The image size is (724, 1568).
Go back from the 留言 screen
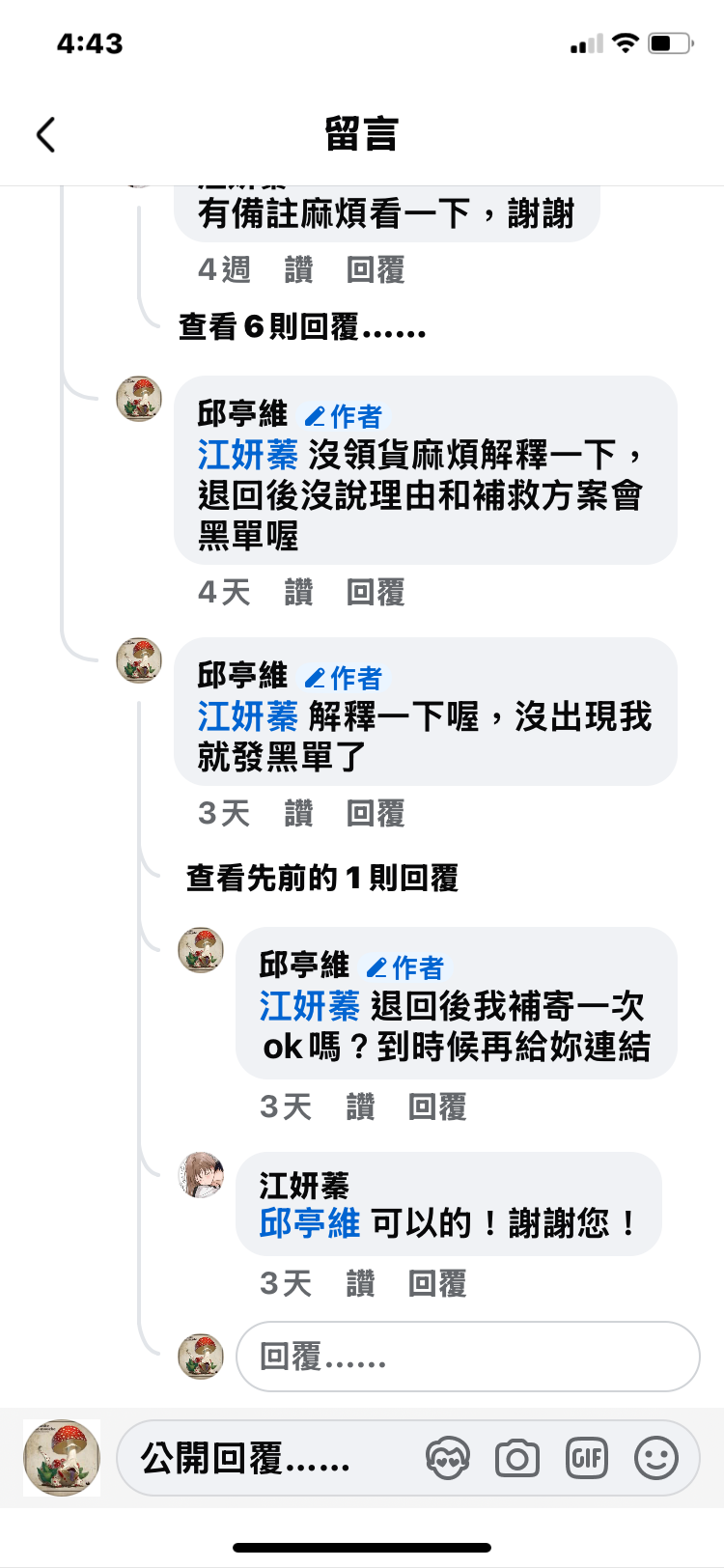coord(45,134)
